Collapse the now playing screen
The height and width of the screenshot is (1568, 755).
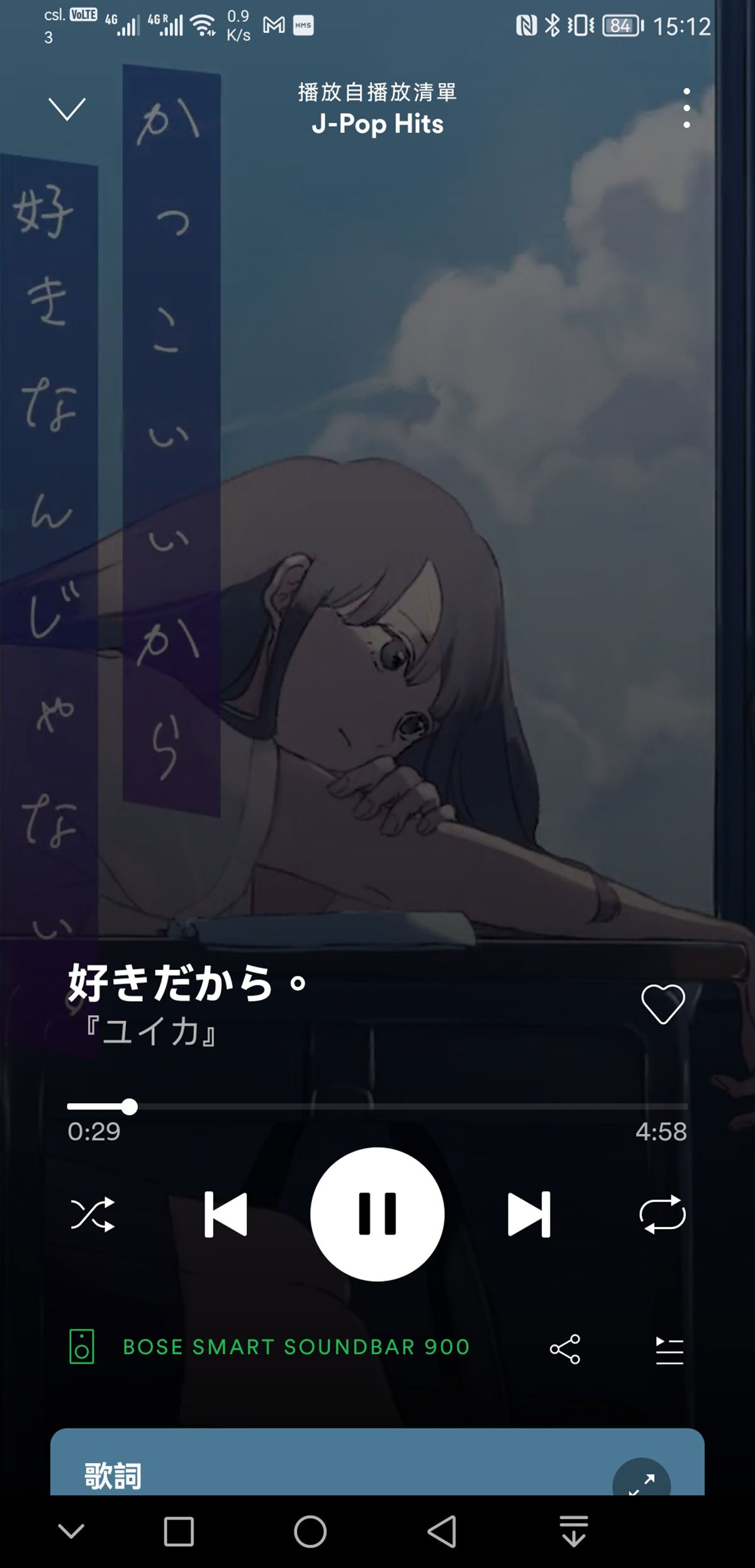click(67, 109)
